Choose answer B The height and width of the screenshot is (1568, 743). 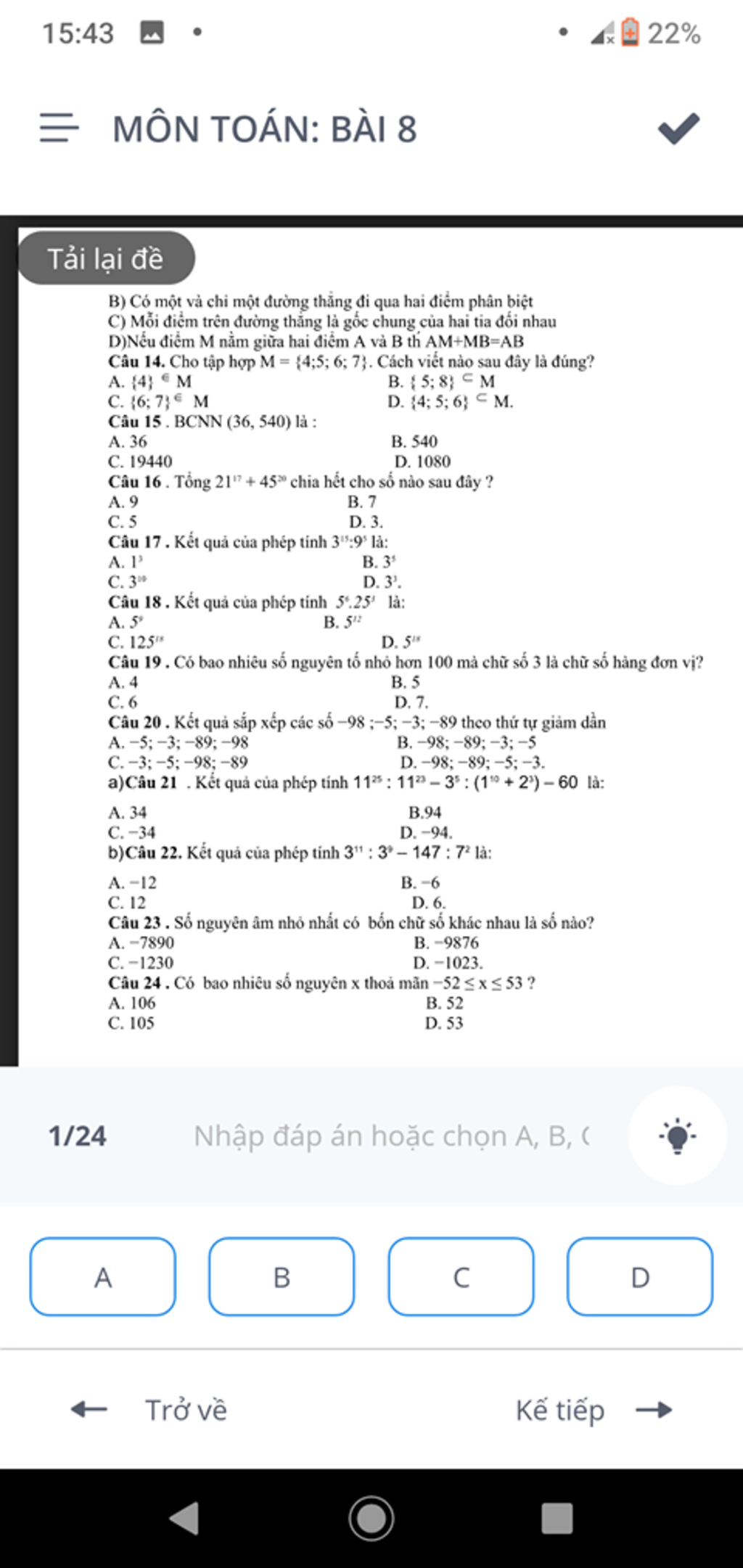coord(282,1276)
